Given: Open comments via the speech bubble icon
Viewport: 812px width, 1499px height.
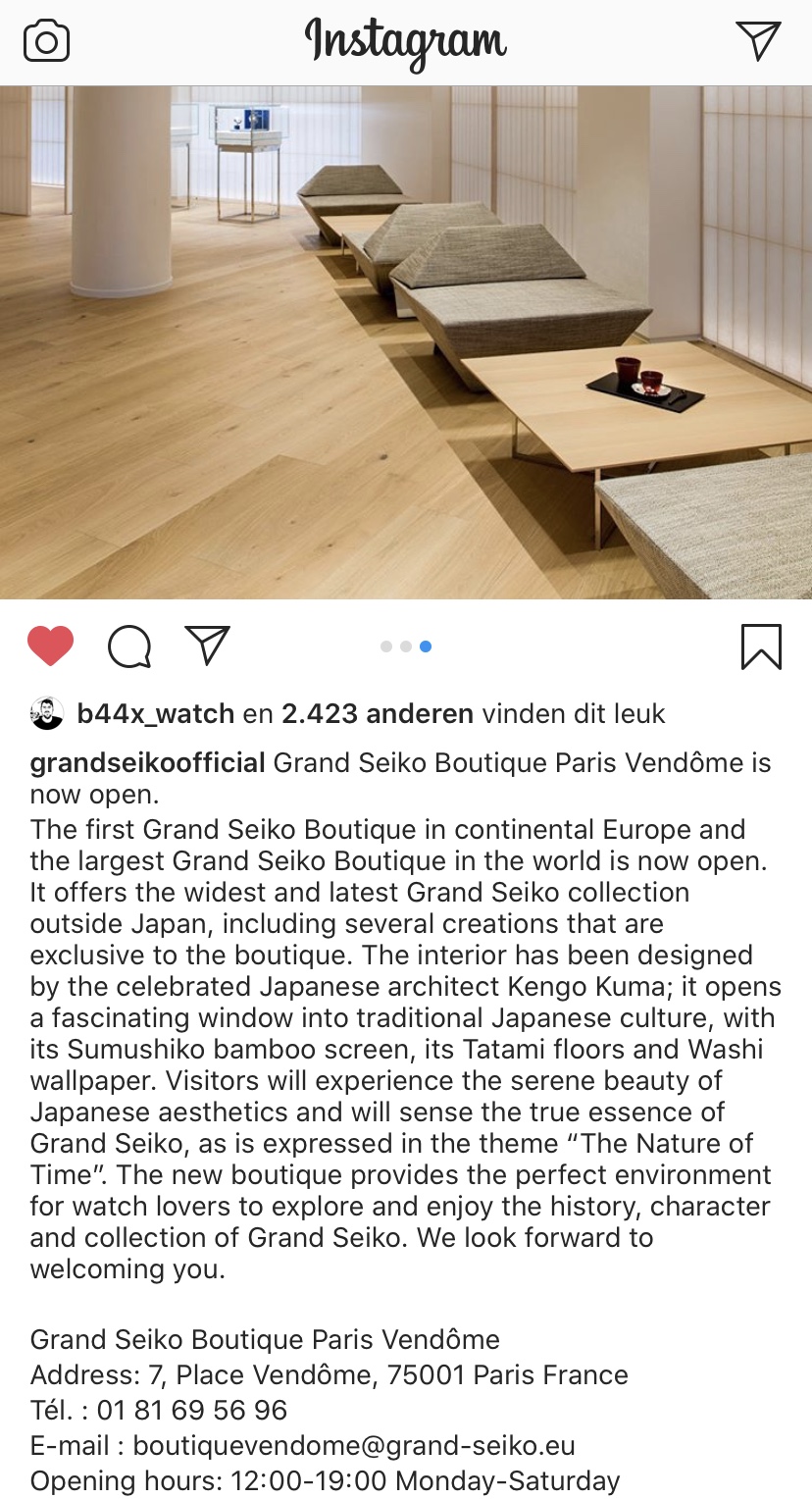Looking at the screenshot, I should [x=129, y=646].
